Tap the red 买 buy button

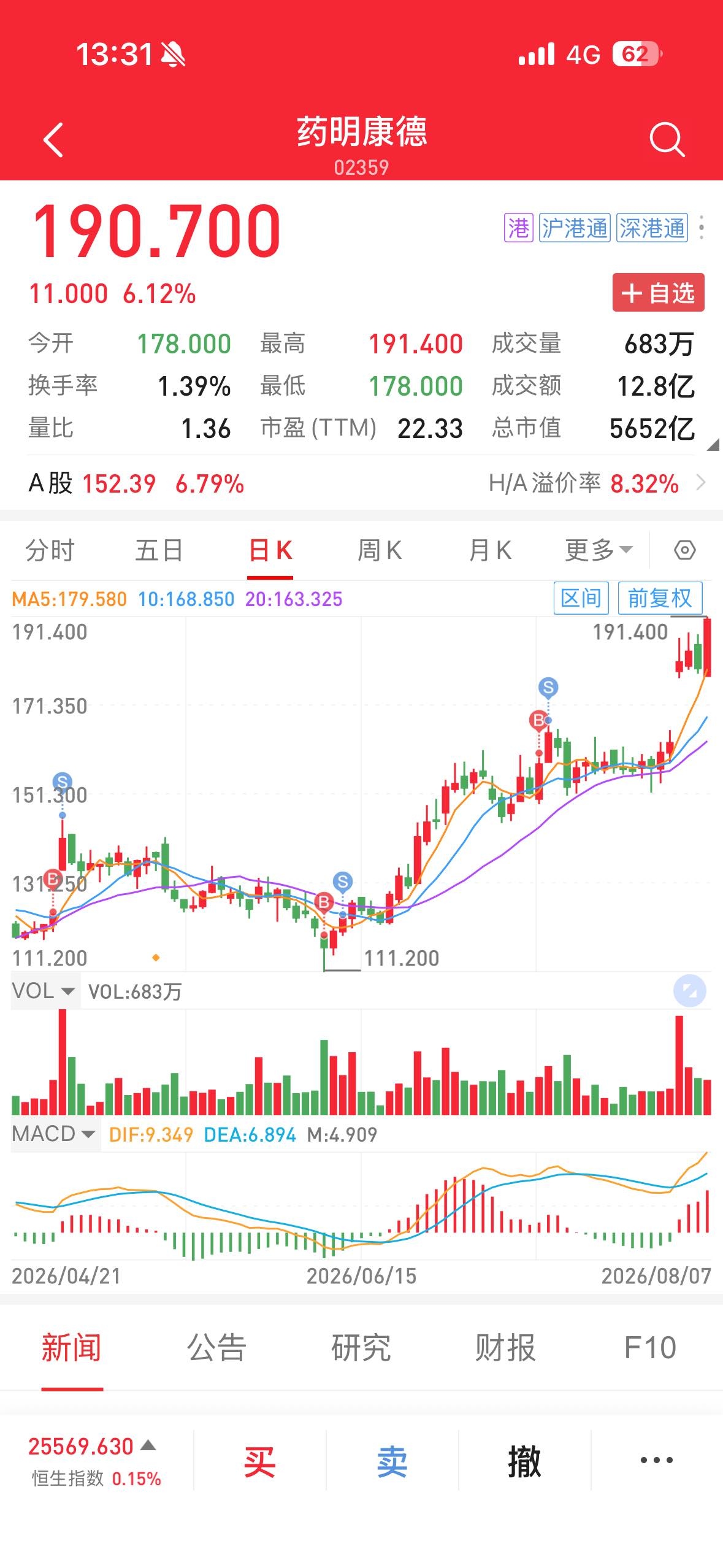click(x=260, y=1462)
